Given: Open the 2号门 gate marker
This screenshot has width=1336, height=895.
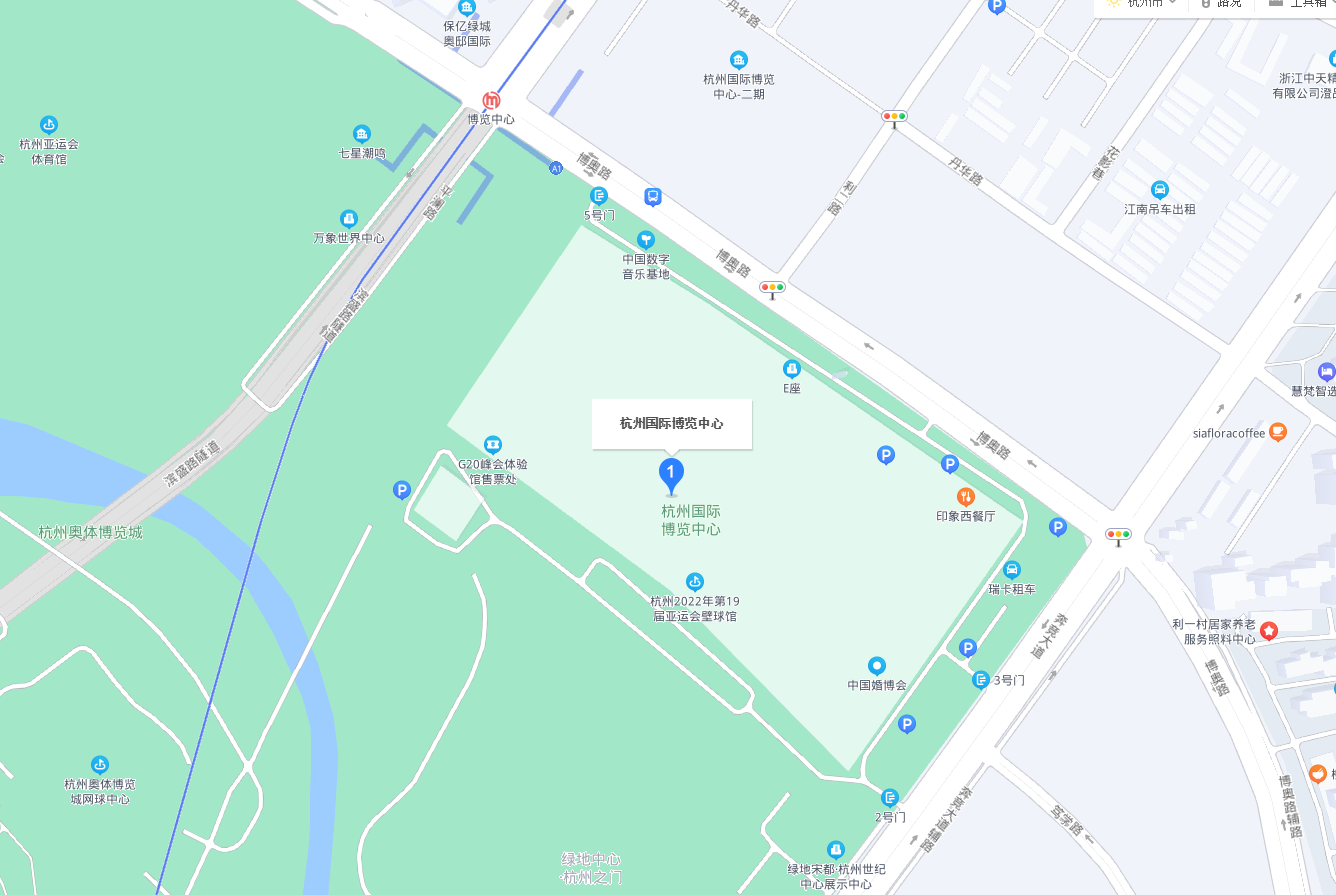Looking at the screenshot, I should pos(890,798).
